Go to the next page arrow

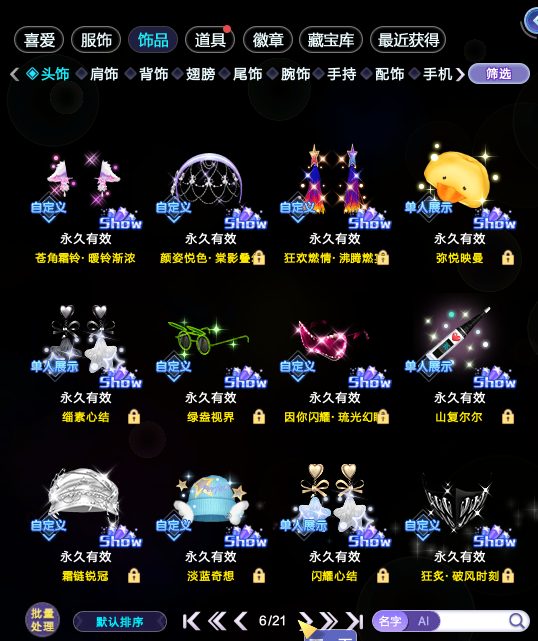pos(305,621)
